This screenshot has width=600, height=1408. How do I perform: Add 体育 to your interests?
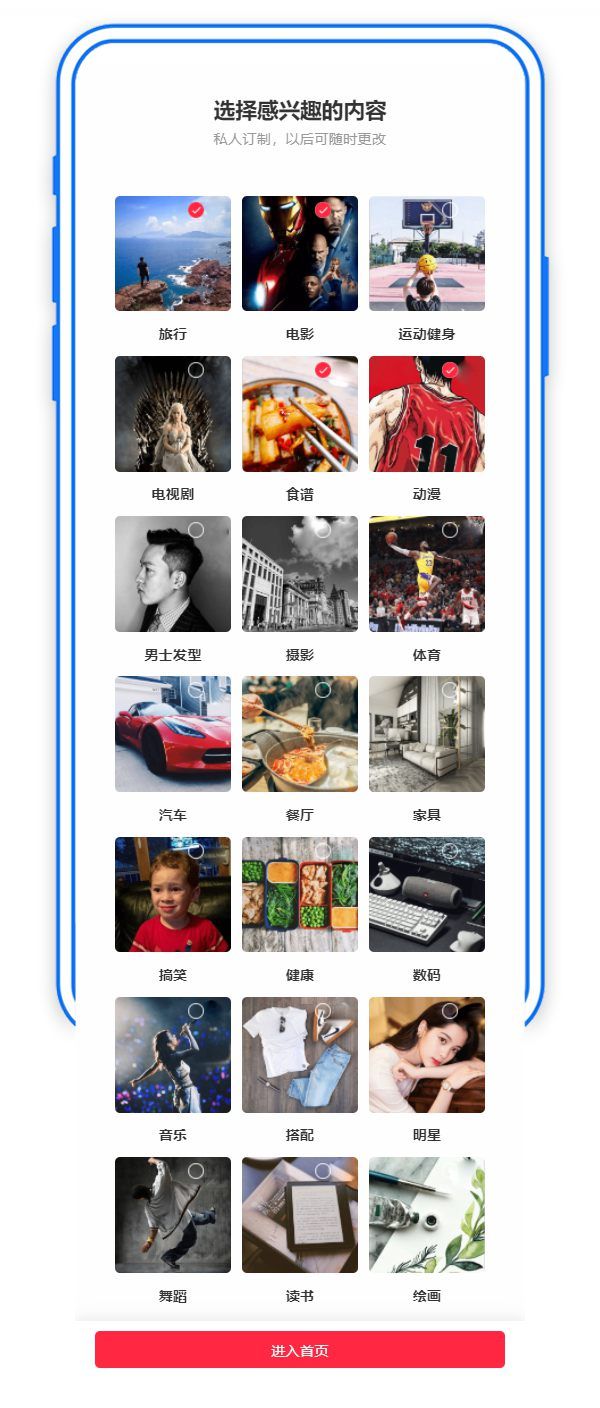(x=427, y=574)
